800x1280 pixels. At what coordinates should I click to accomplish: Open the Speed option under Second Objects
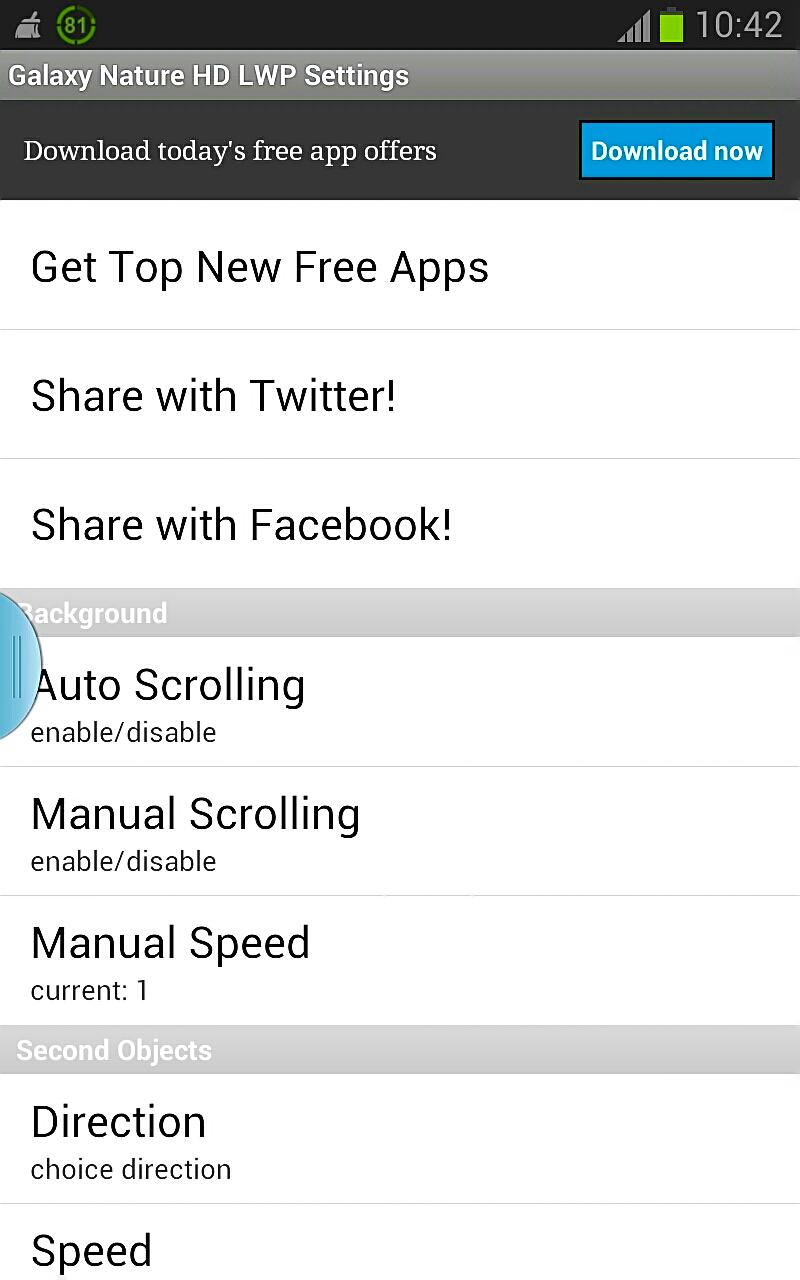pyautogui.click(x=400, y=1250)
